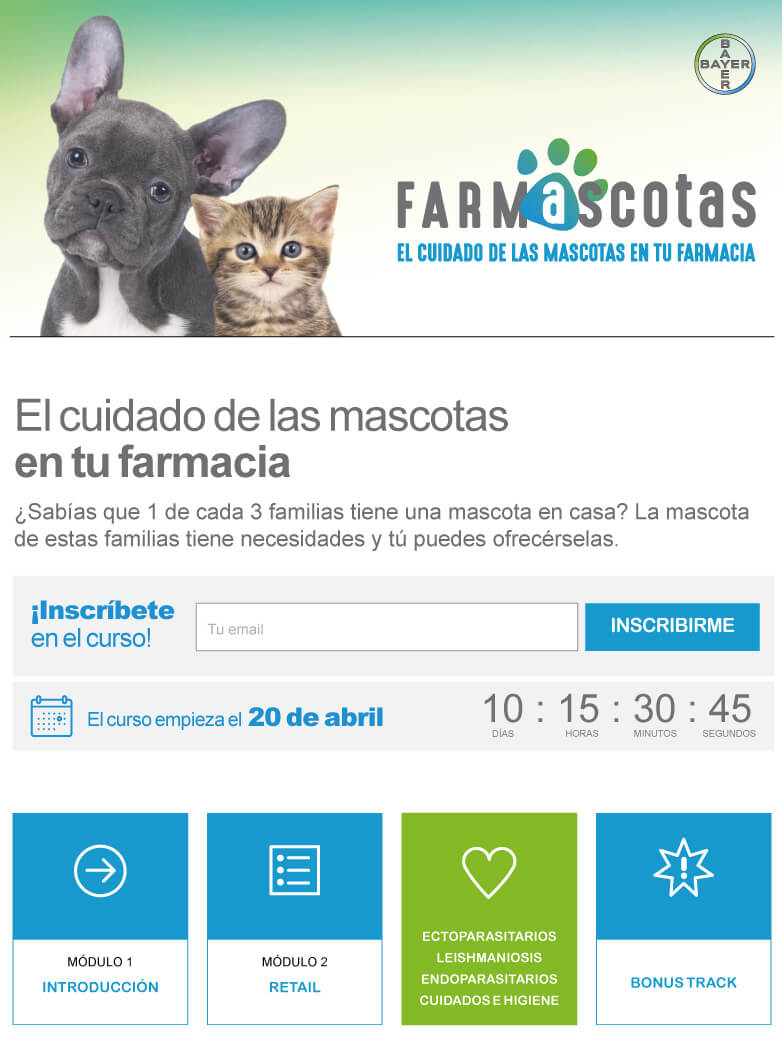This screenshot has width=782, height=1046.
Task: Open the green Ectoparasitarios card
Action: tap(489, 918)
